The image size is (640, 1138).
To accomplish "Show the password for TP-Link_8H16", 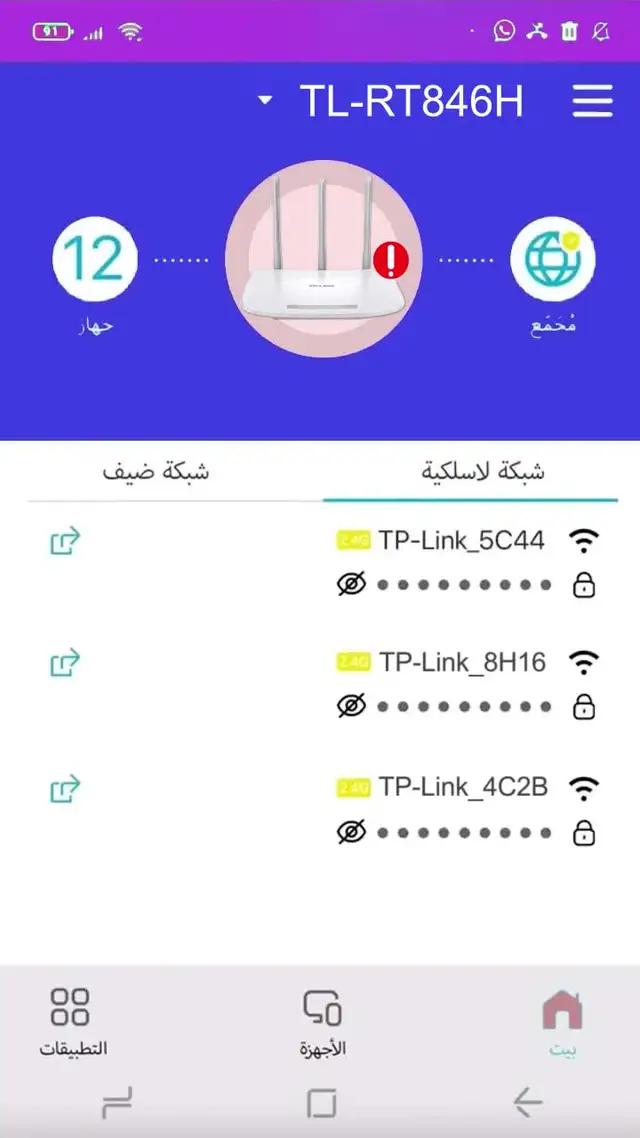I will (351, 707).
